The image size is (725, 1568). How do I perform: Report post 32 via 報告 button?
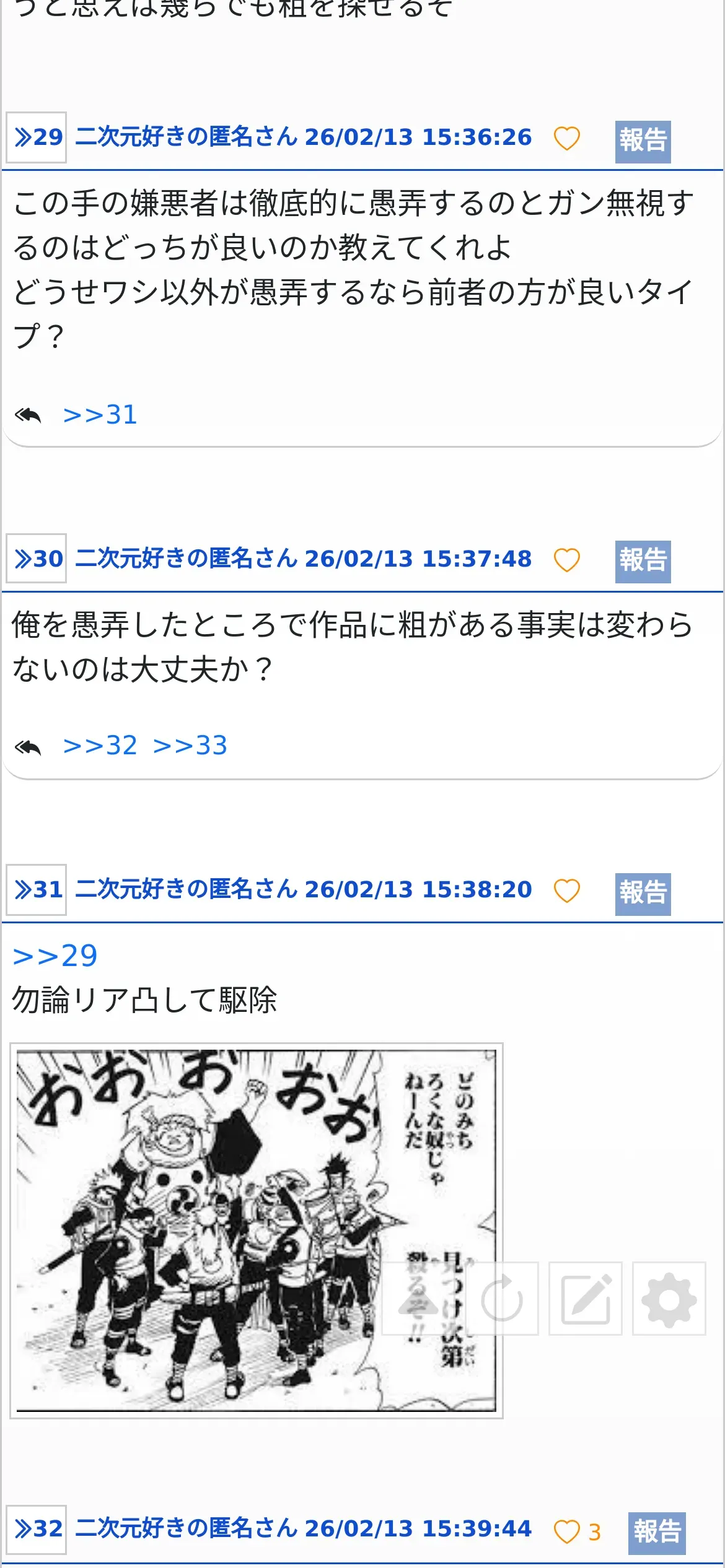657,1533
